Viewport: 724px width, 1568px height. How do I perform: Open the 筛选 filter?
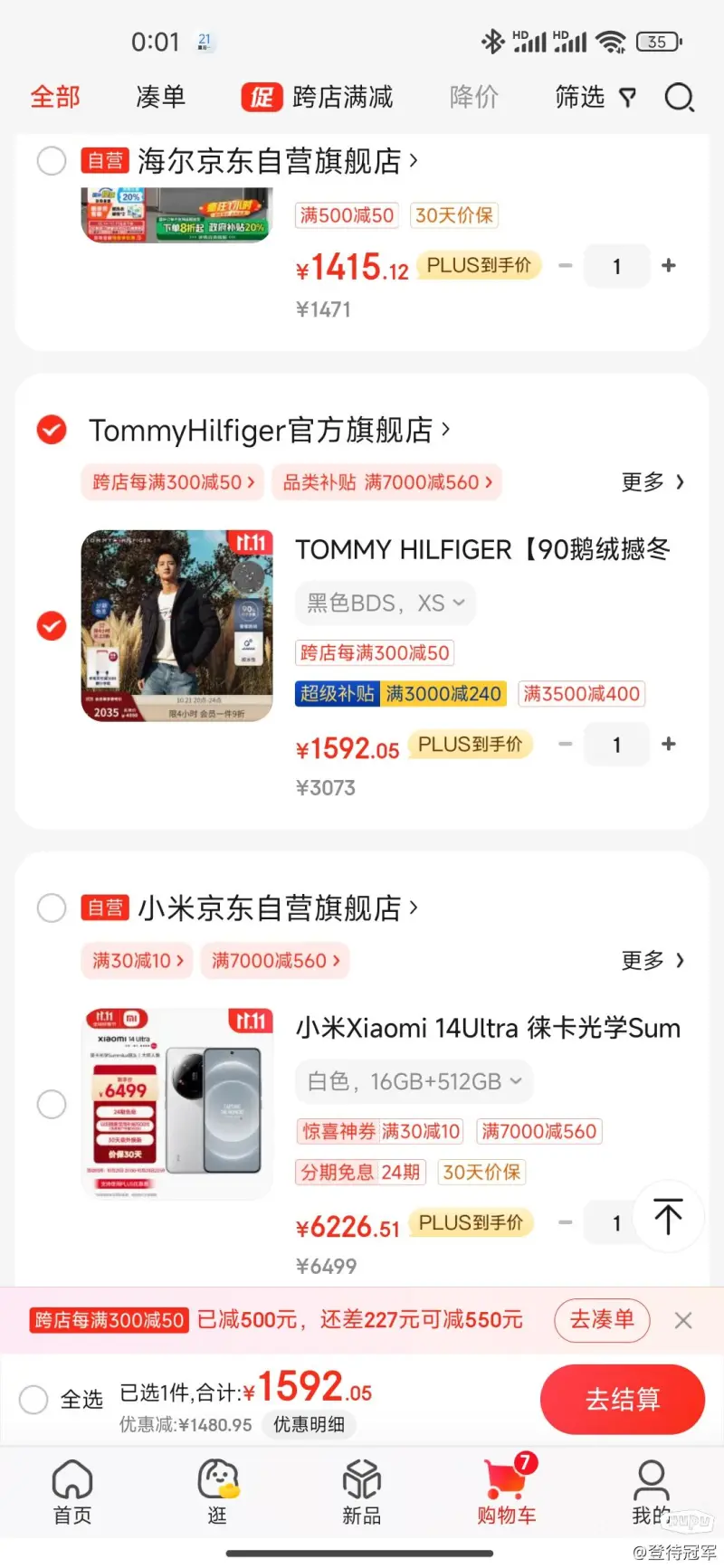point(595,97)
